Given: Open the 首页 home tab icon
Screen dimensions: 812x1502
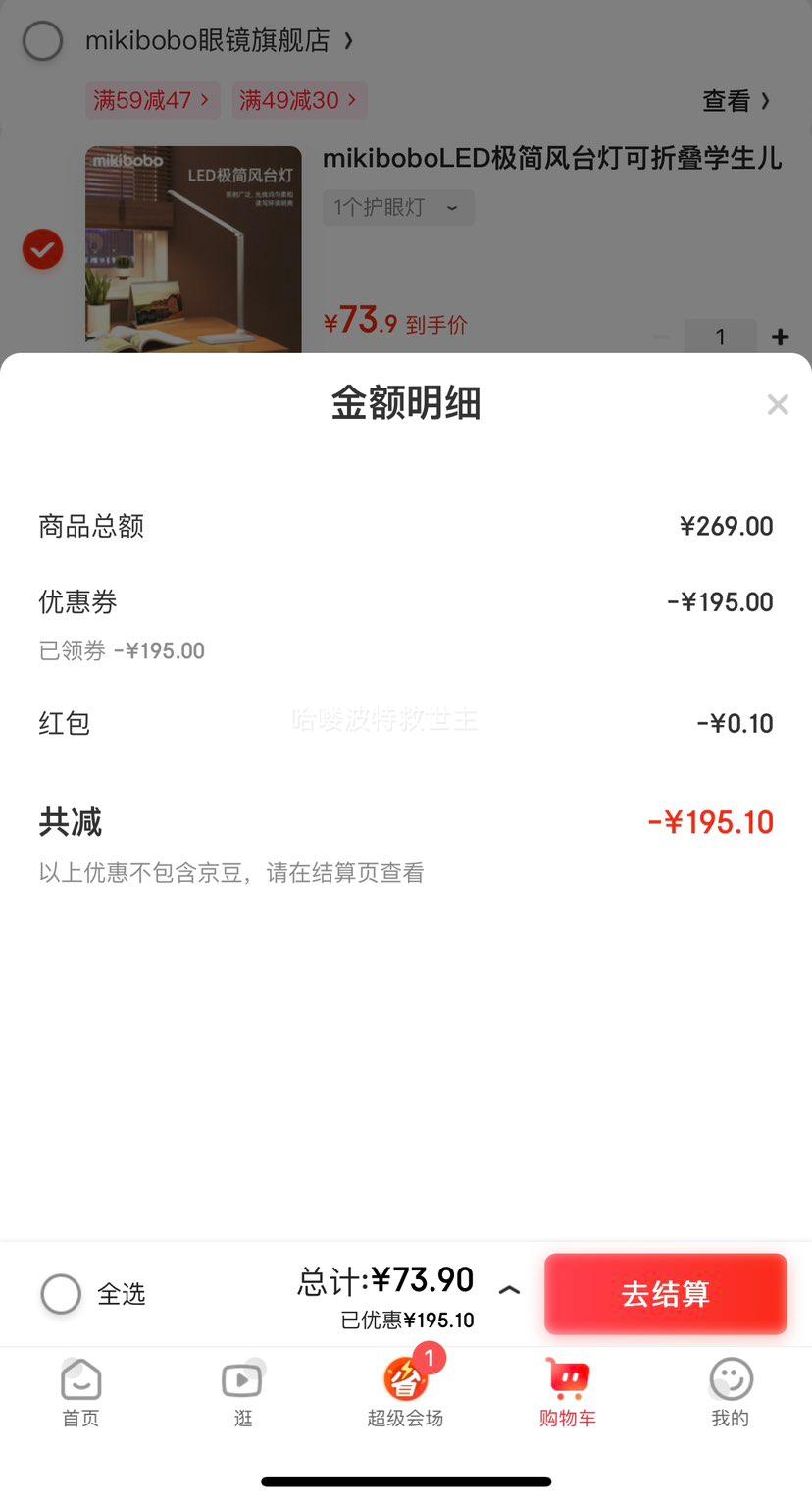Looking at the screenshot, I should [x=80, y=1379].
